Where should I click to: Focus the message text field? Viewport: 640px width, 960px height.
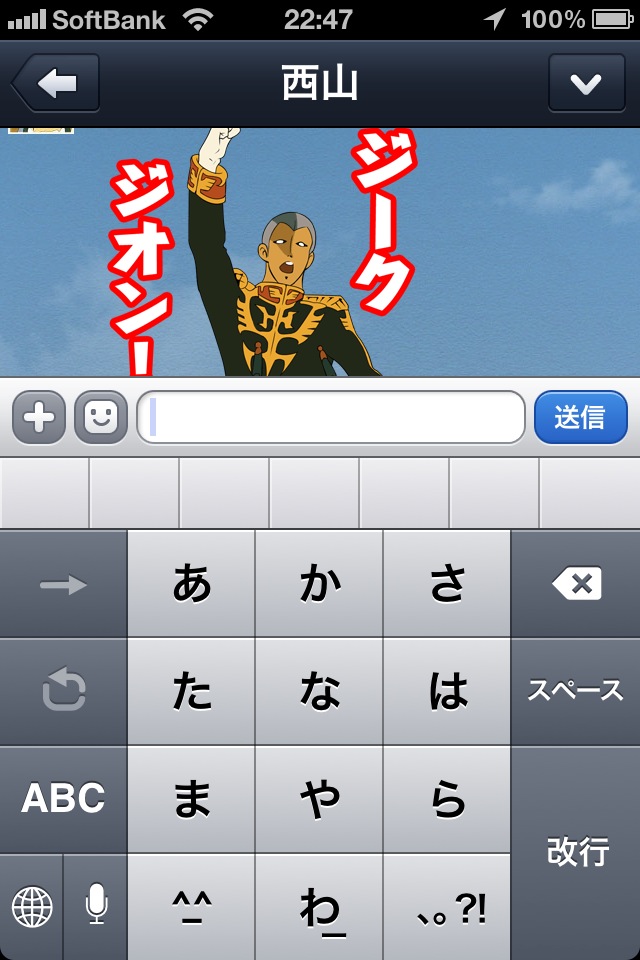[330, 417]
